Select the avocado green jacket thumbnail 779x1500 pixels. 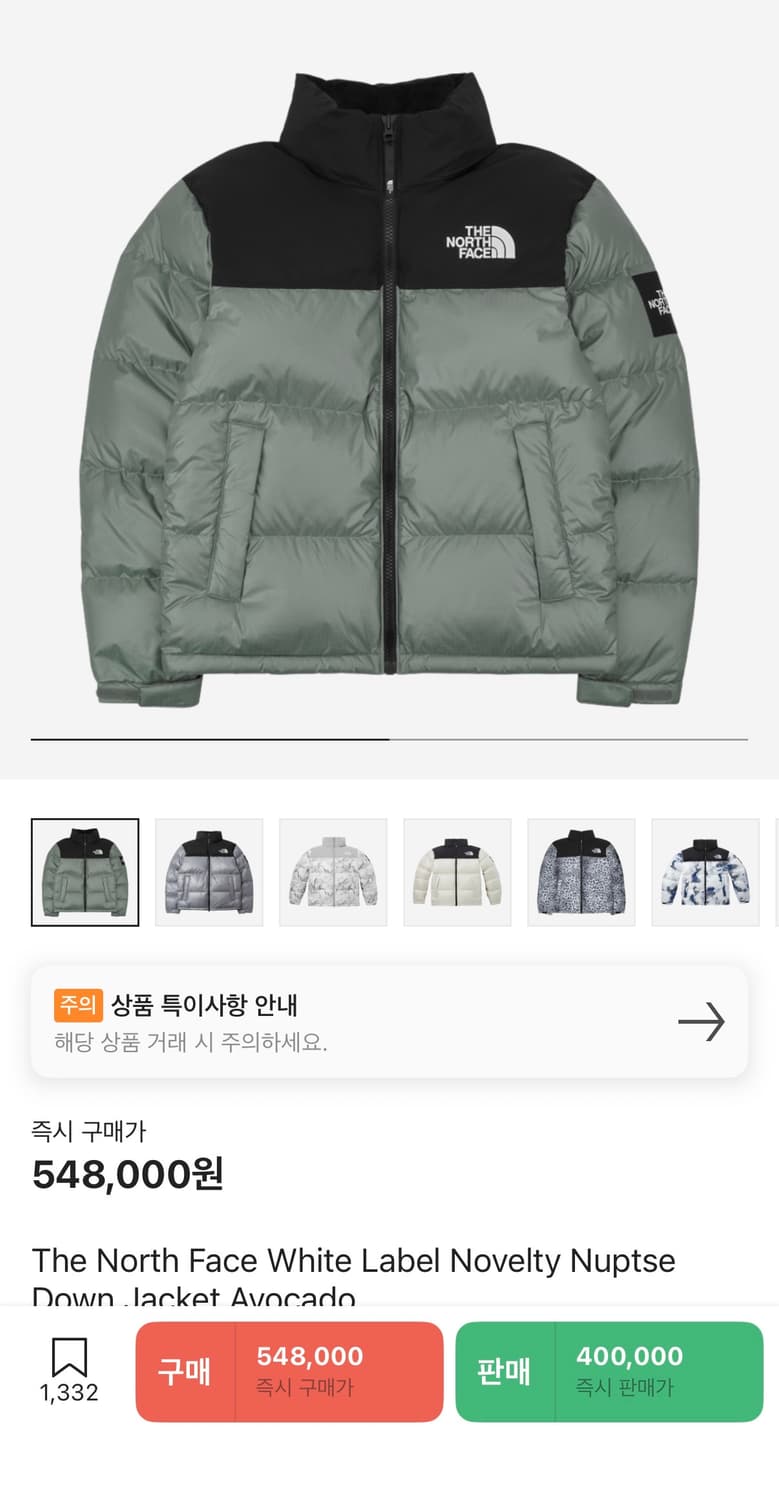84,871
